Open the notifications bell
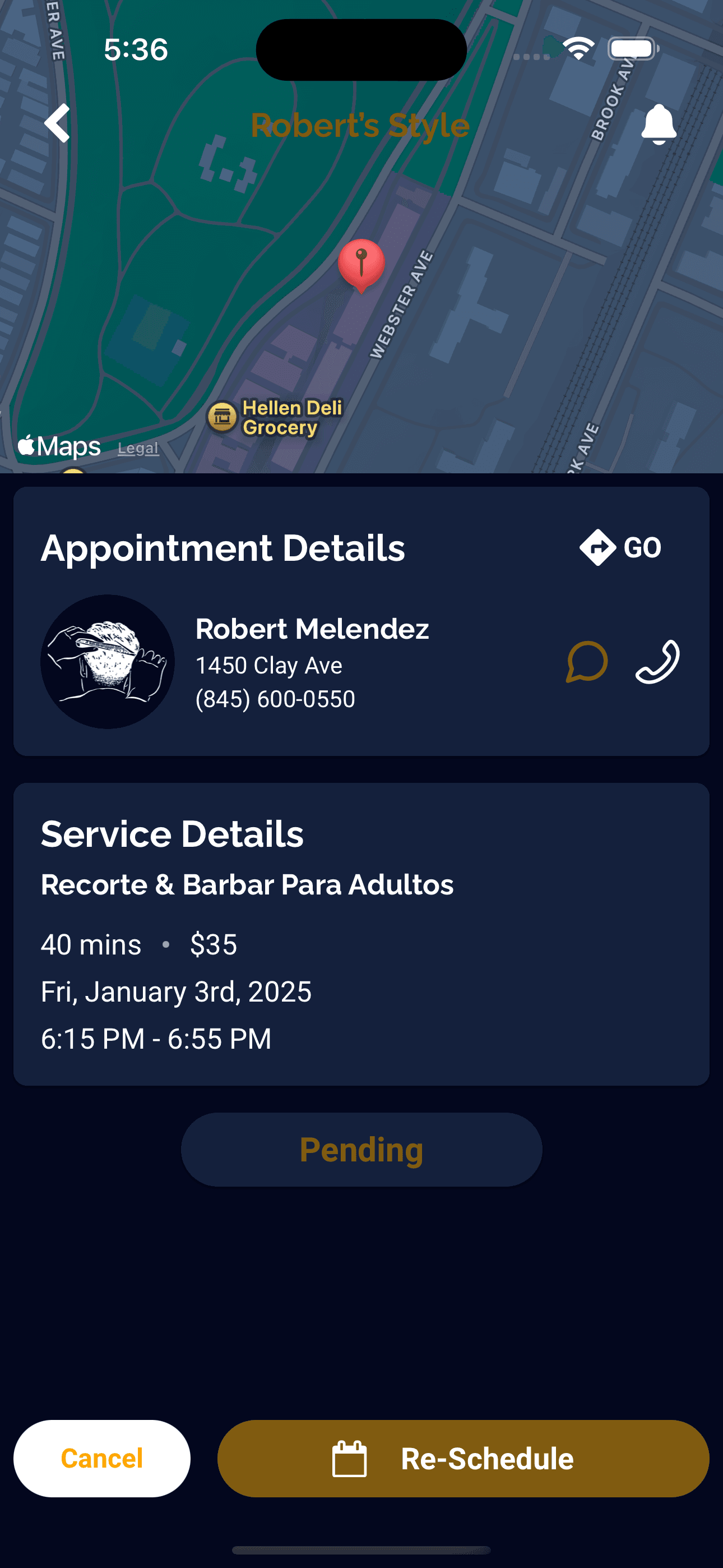Image resolution: width=723 pixels, height=1568 pixels. coord(659,124)
